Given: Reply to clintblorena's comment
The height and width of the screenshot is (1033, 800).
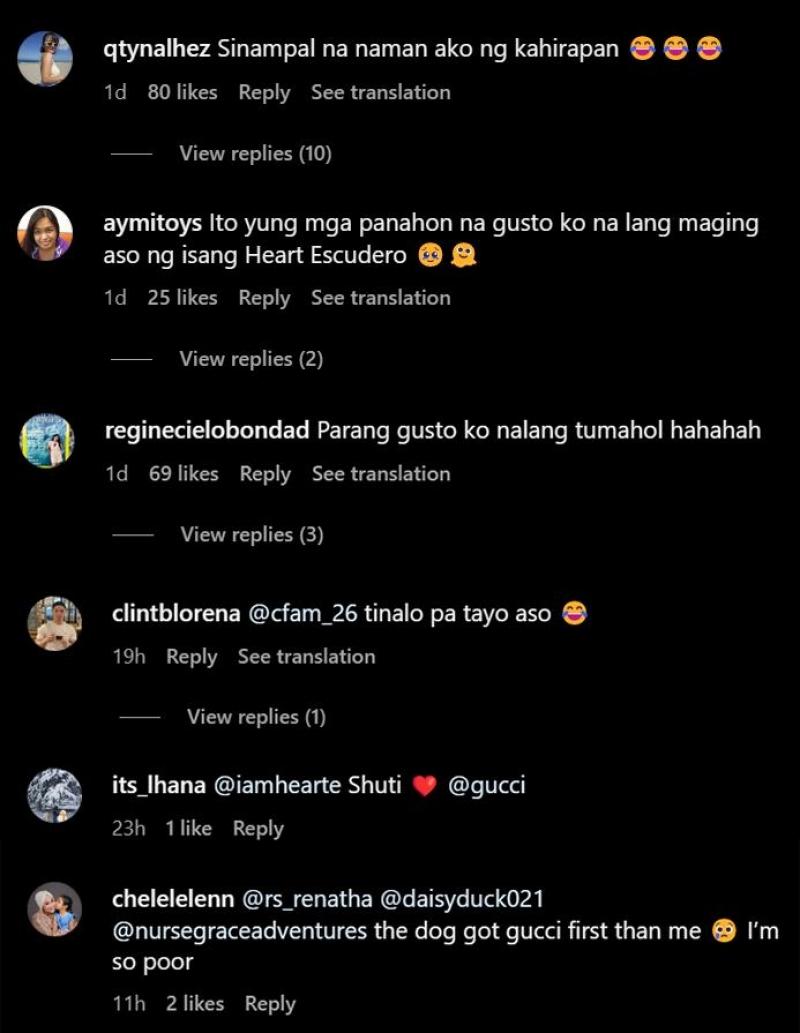Looking at the screenshot, I should [x=192, y=656].
